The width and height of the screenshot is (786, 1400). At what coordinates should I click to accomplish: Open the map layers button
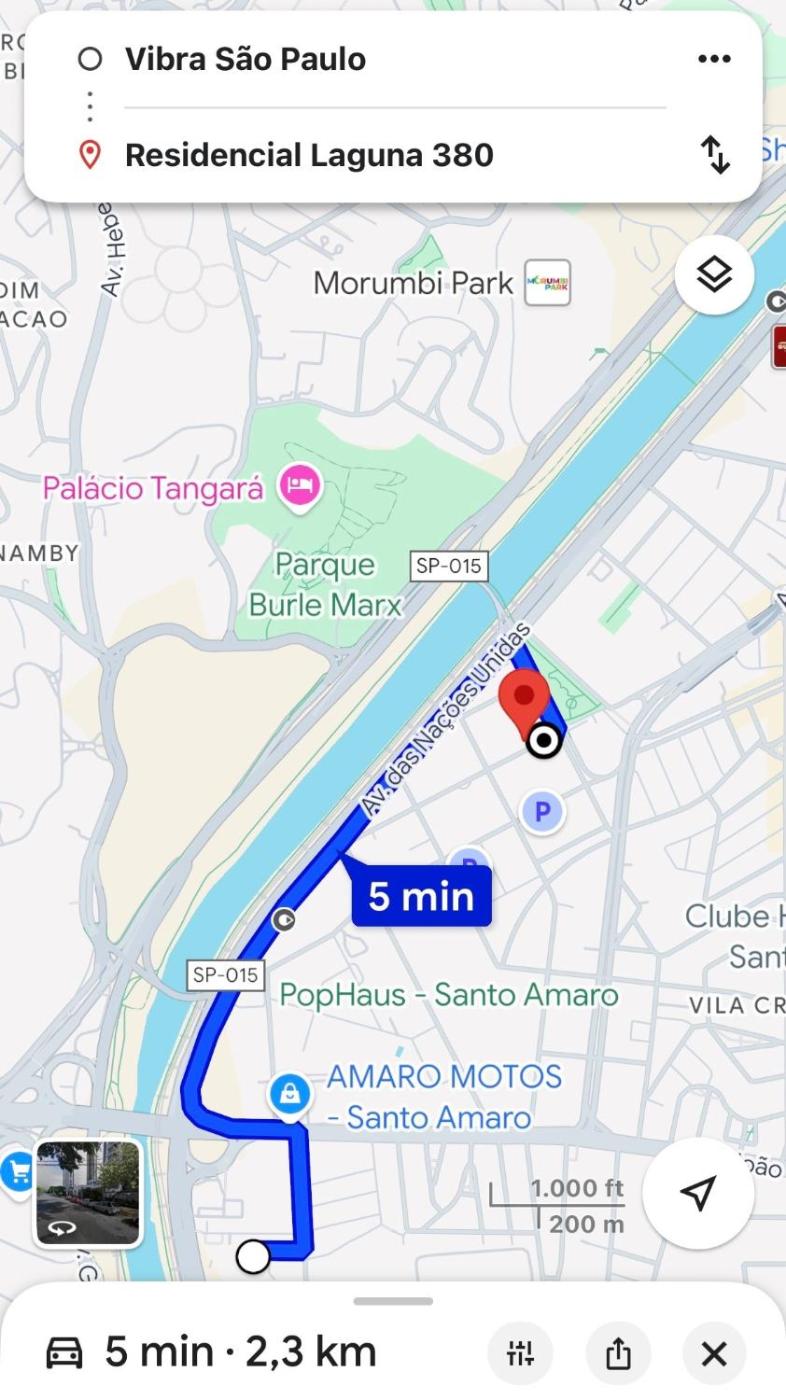point(714,275)
